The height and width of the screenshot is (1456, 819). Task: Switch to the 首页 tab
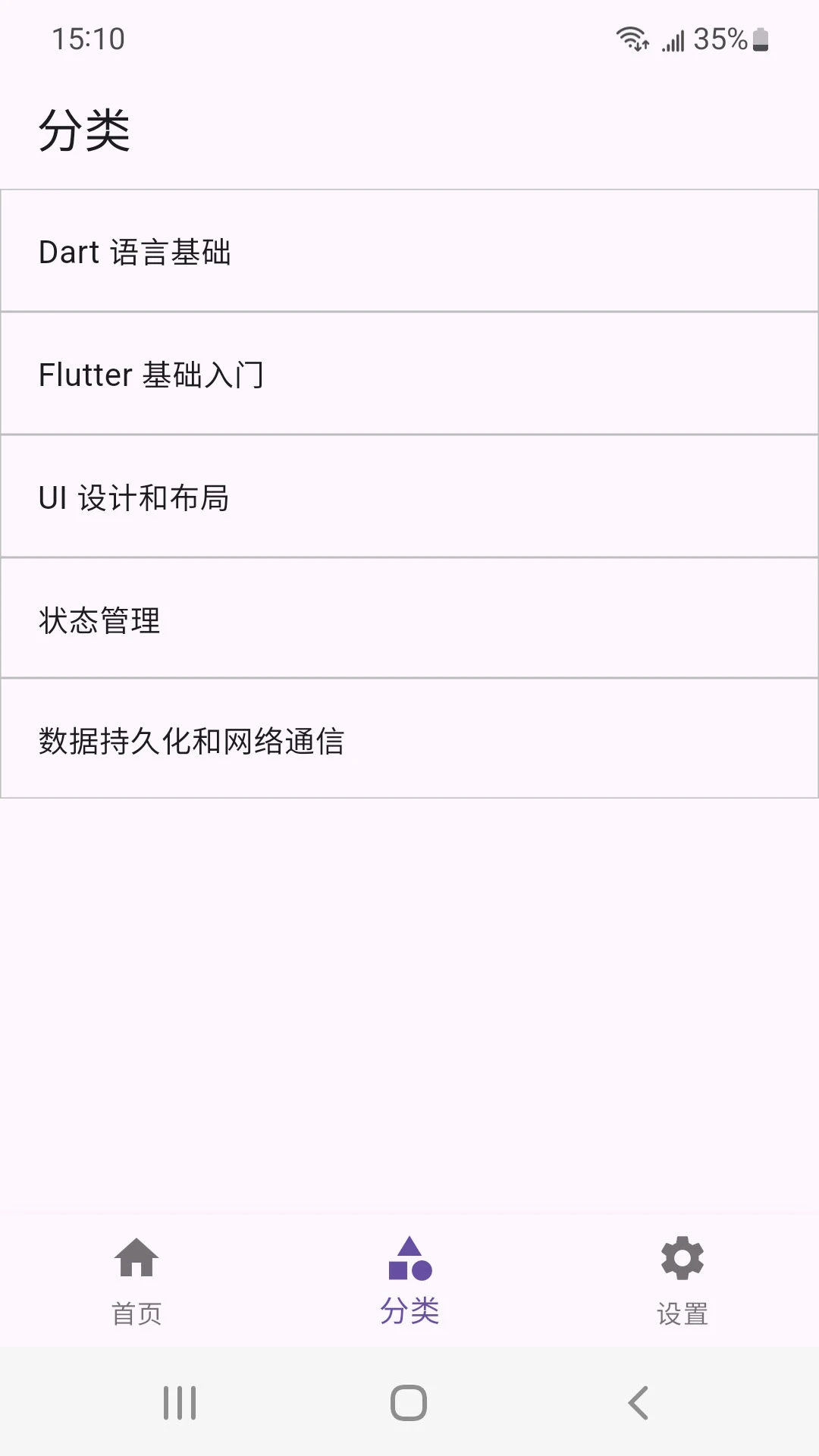coord(136,1281)
